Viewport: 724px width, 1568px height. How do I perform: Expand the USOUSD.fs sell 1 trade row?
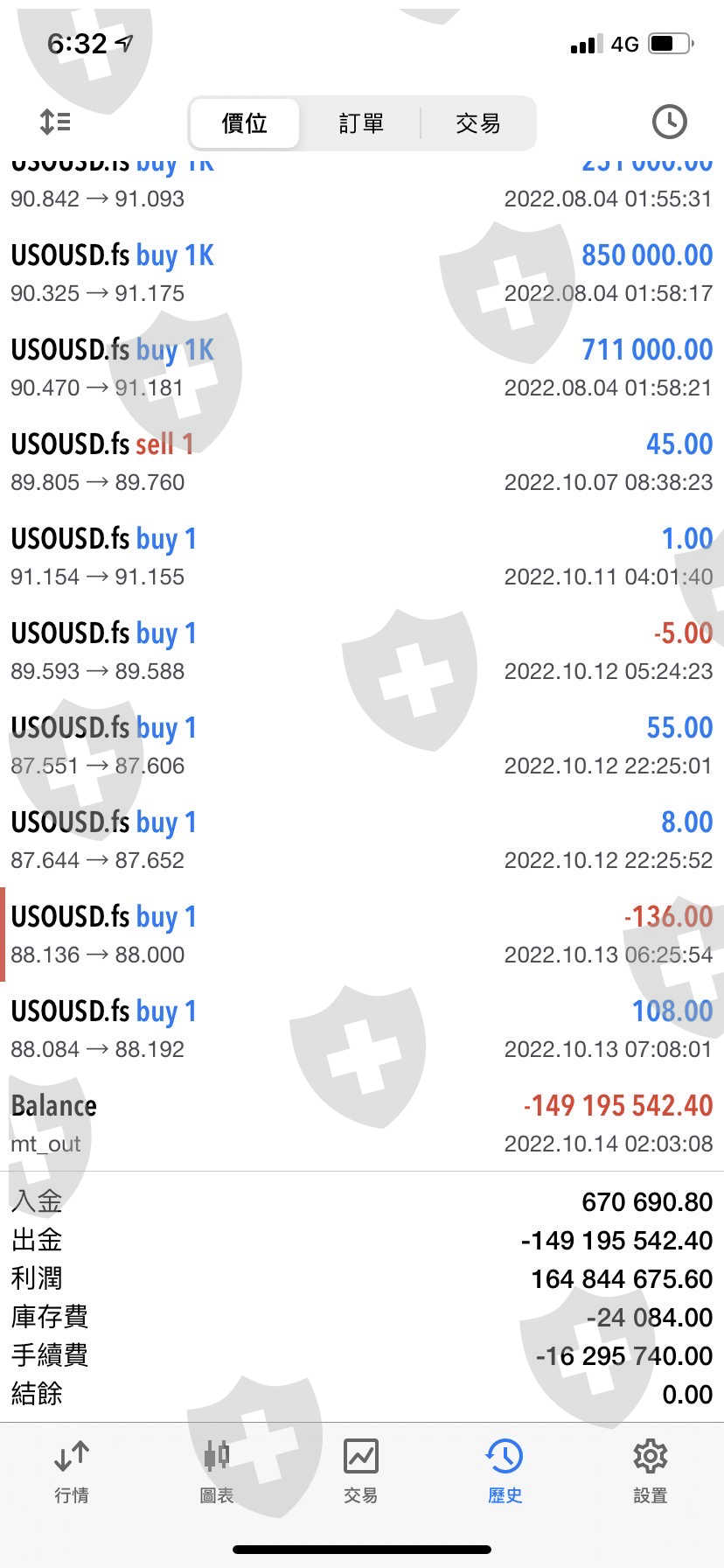362,462
